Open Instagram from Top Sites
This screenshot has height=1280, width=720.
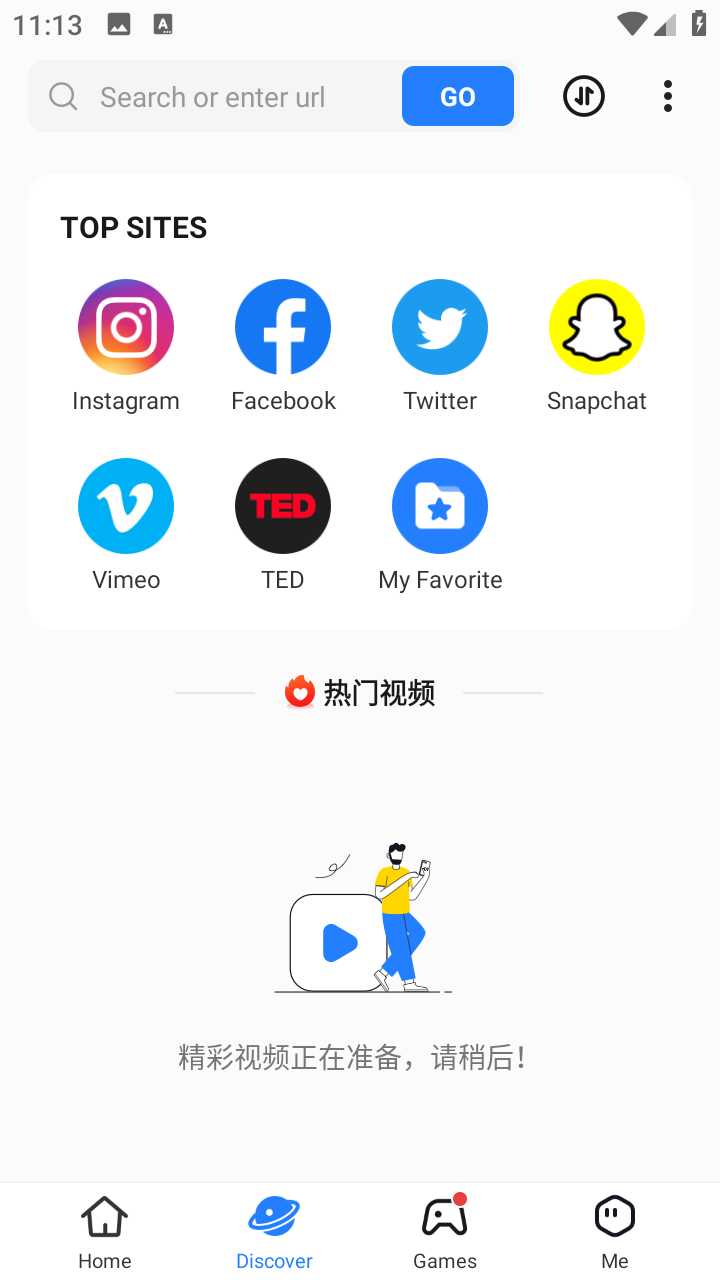pyautogui.click(x=125, y=327)
